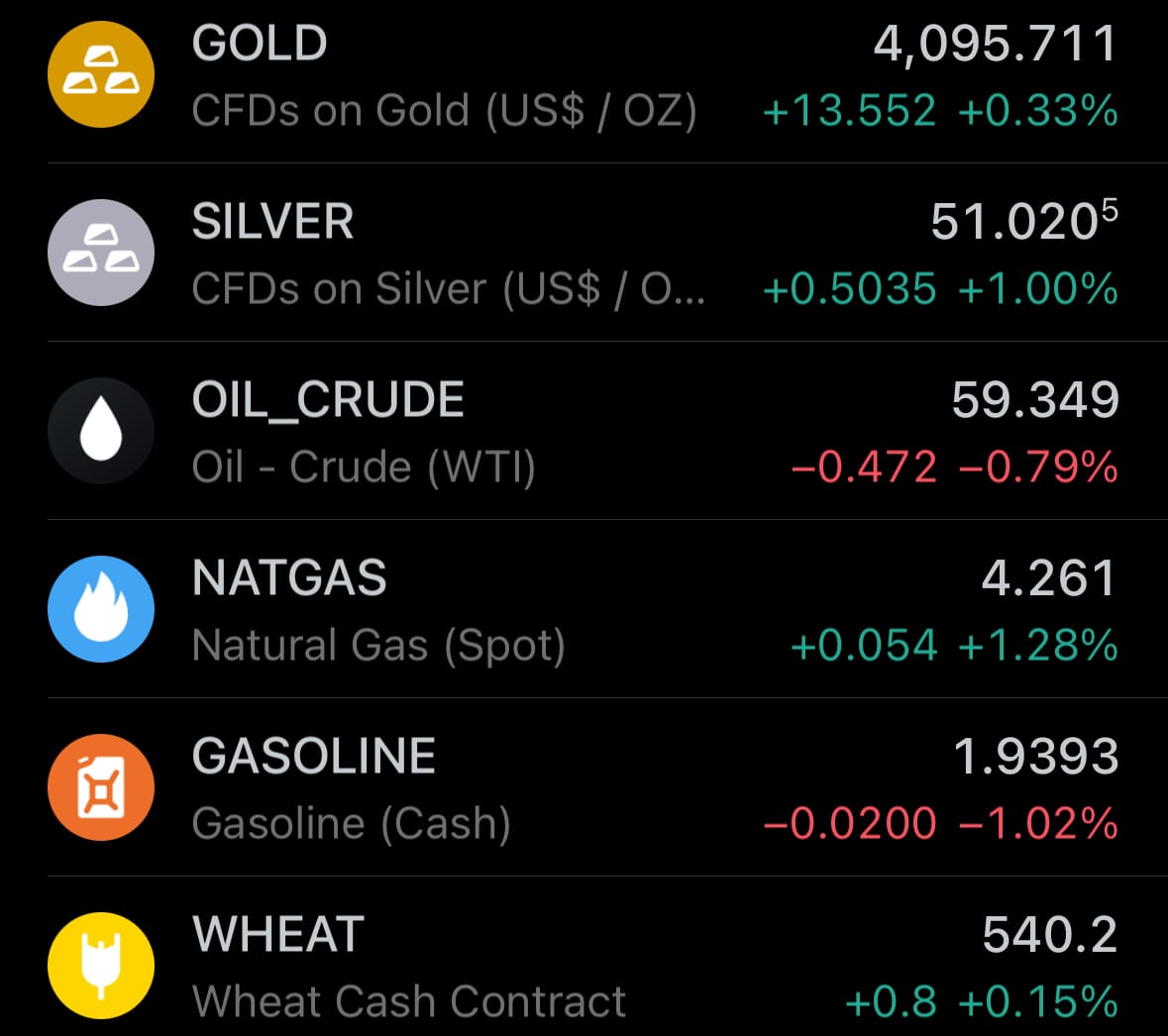Screen dimensions: 1168x1036
Task: Tap the GASOLINE Cash row
Action: (x=584, y=788)
